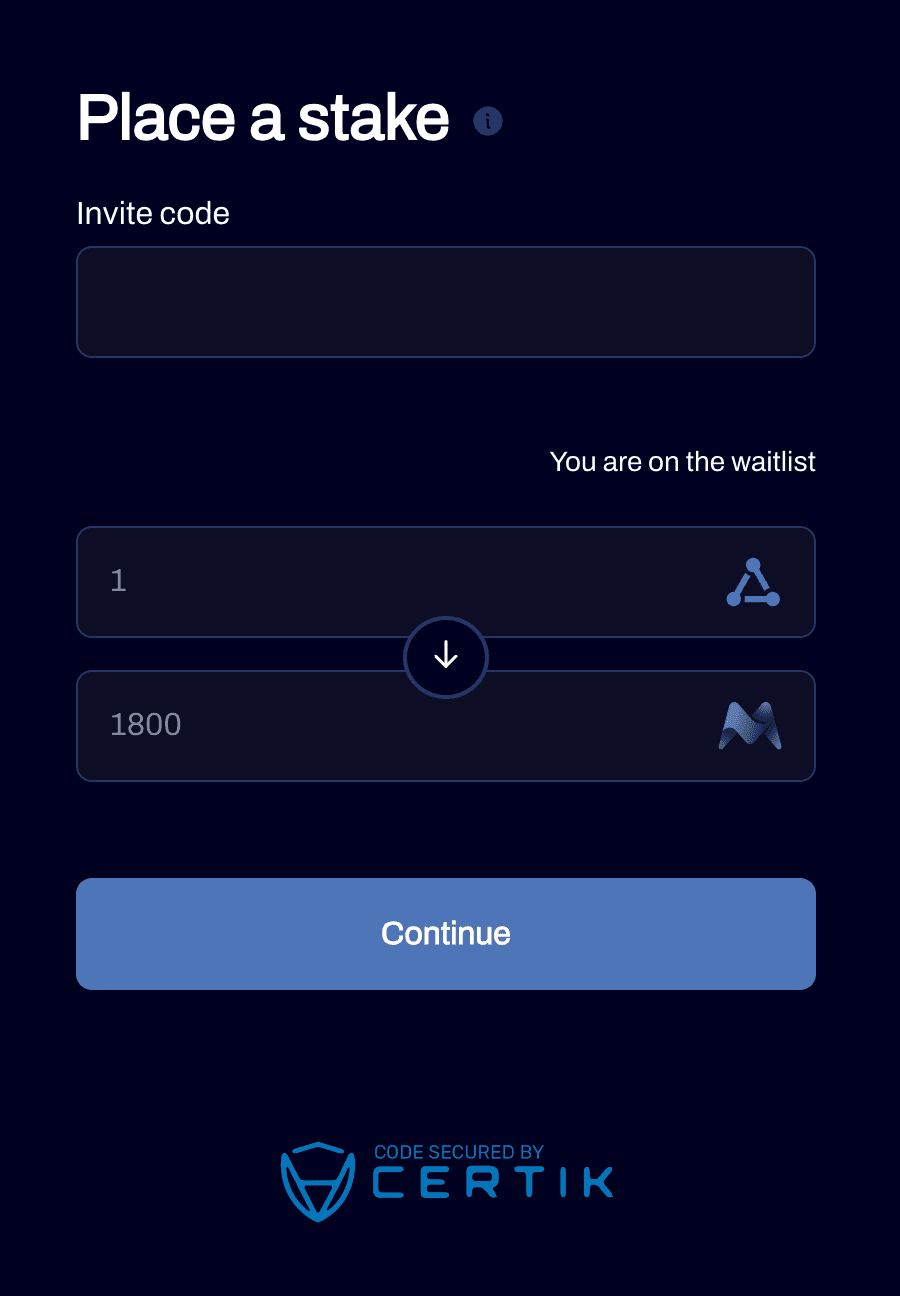The image size is (900, 1296).
Task: Continue with the stake
Action: coord(445,934)
